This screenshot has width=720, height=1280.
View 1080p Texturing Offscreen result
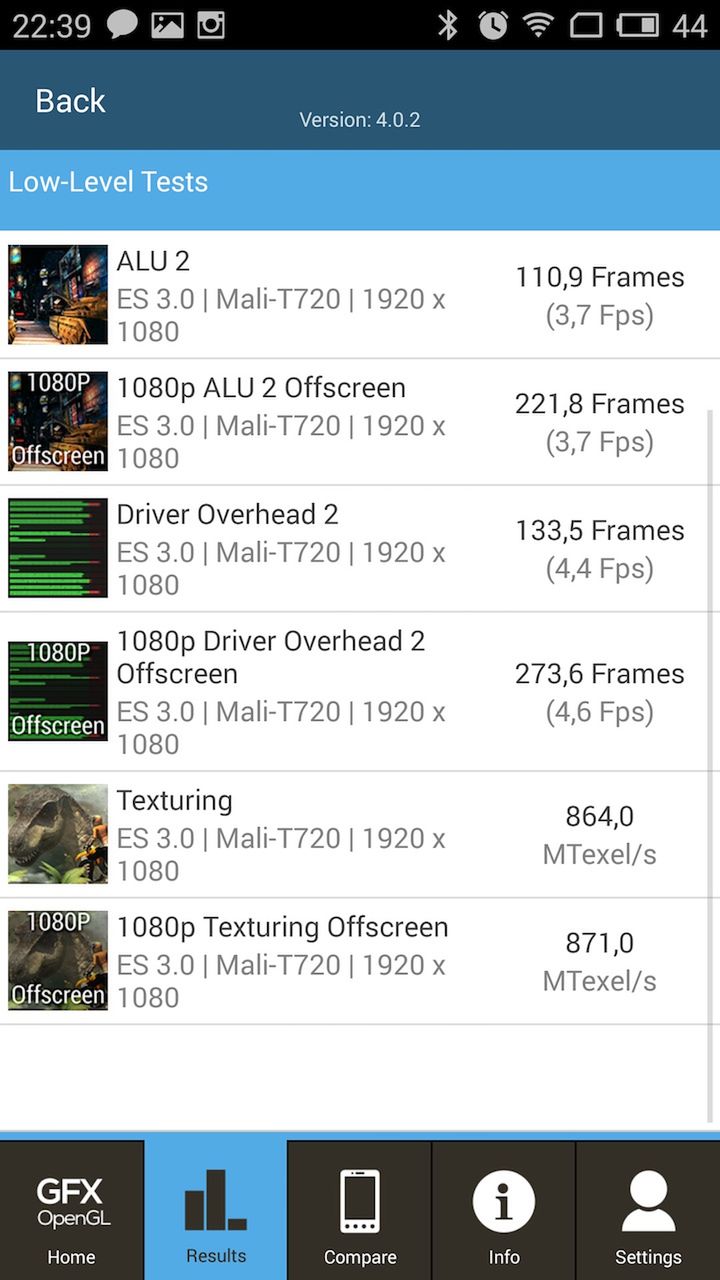360,961
